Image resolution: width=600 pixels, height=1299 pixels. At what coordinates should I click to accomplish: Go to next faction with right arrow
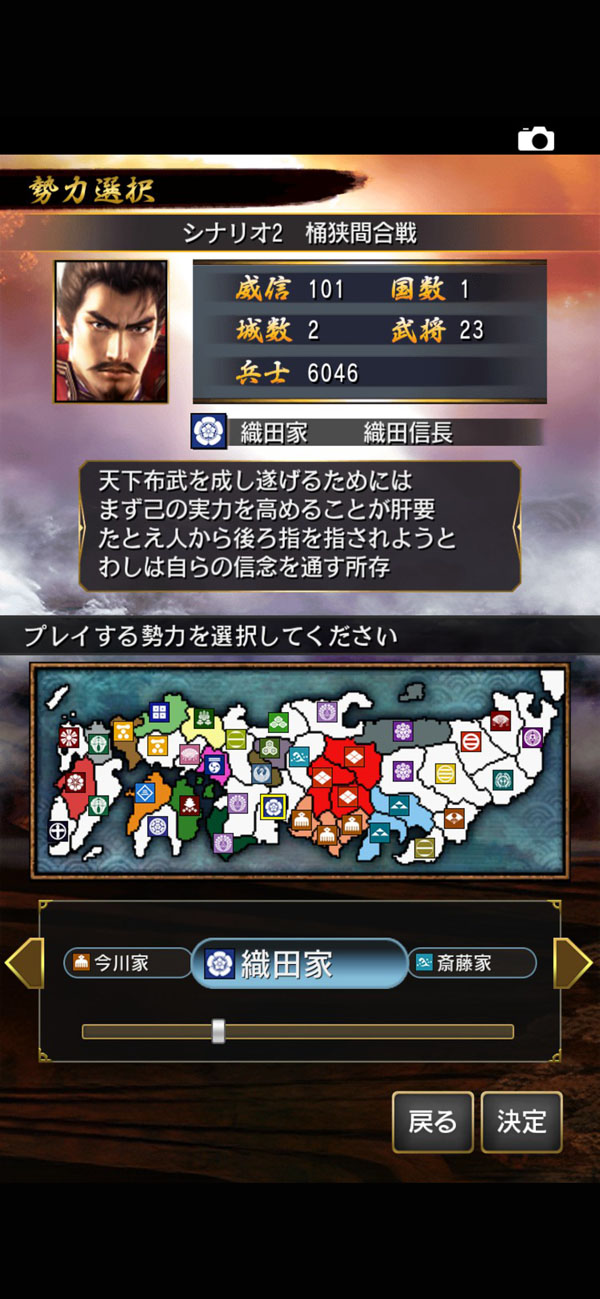(x=573, y=964)
